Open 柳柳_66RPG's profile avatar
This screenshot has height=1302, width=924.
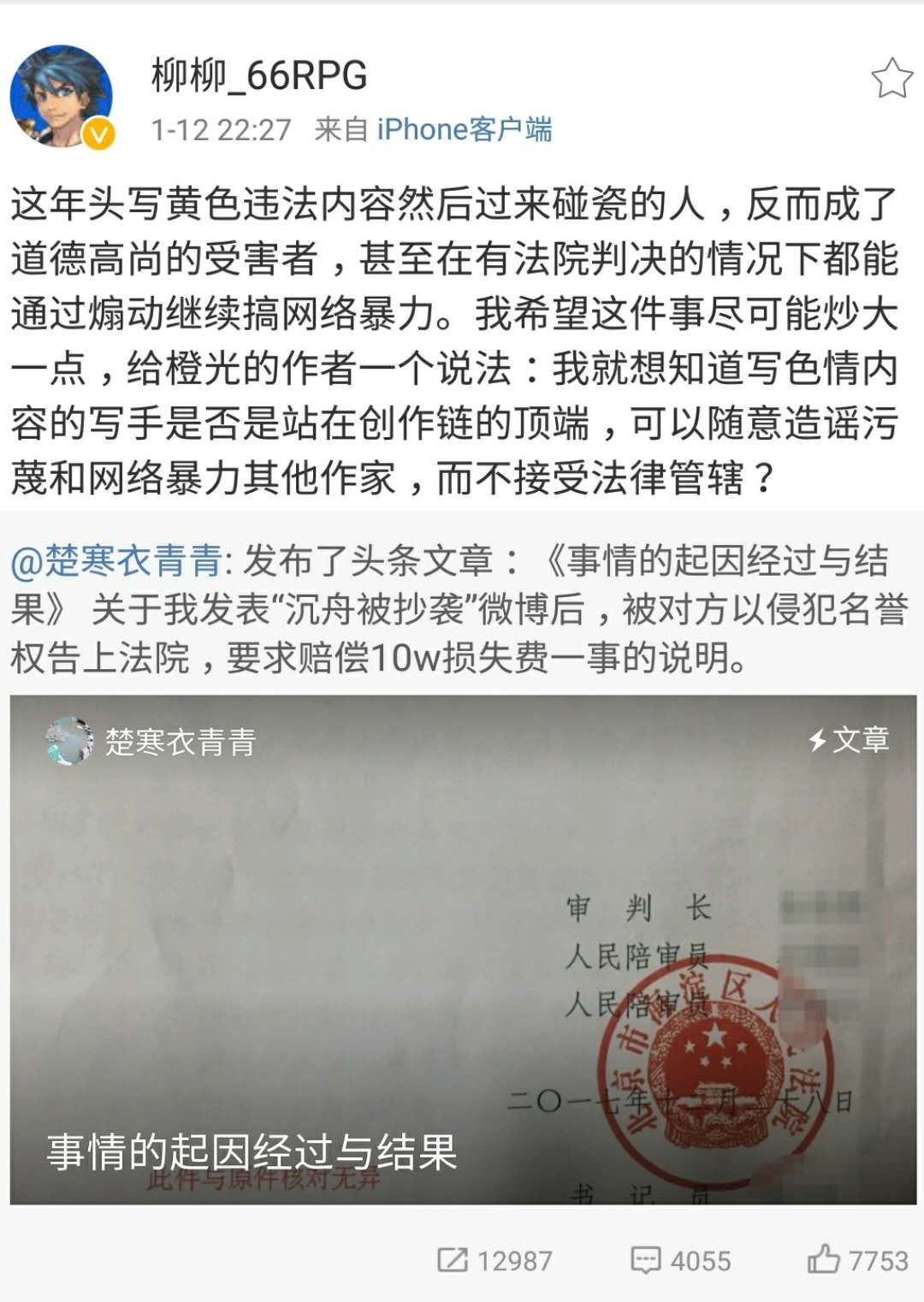coord(60,97)
